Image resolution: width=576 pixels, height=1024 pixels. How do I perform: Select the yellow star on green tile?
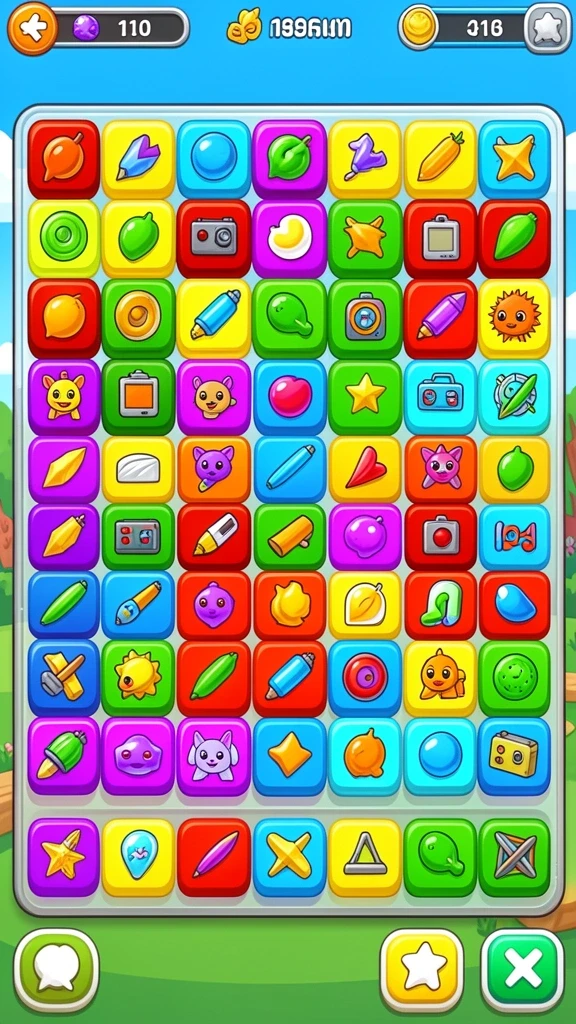tap(364, 396)
